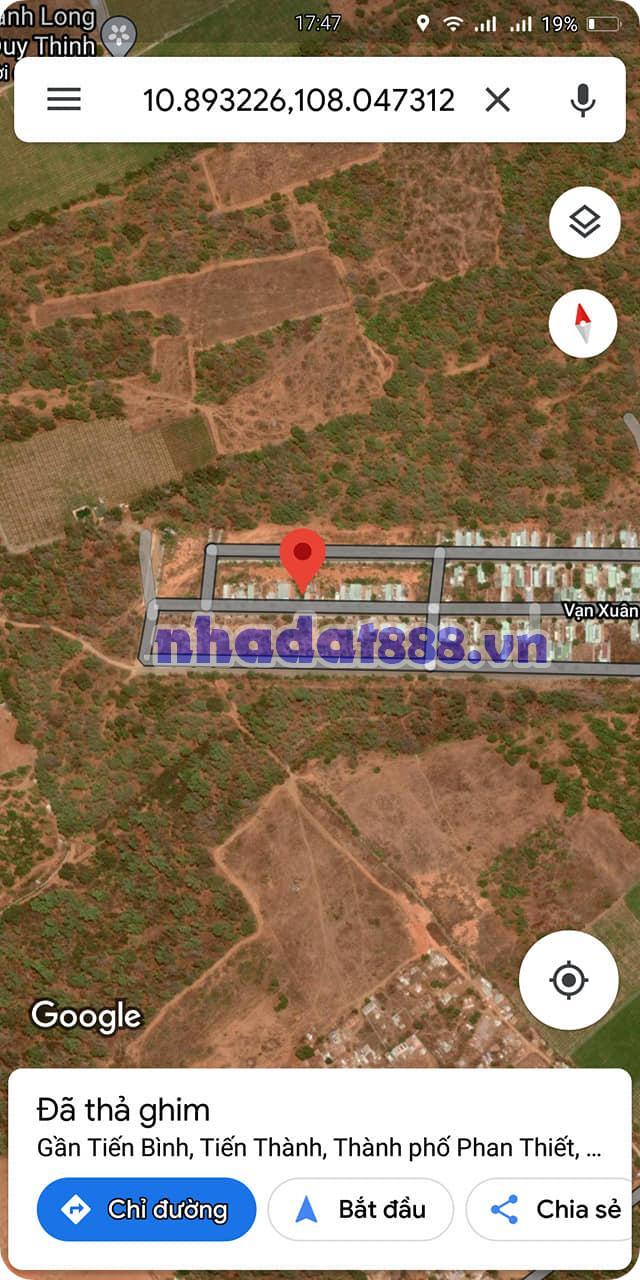Share location via Chia sẻ
640x1280 pixels.
556,1209
